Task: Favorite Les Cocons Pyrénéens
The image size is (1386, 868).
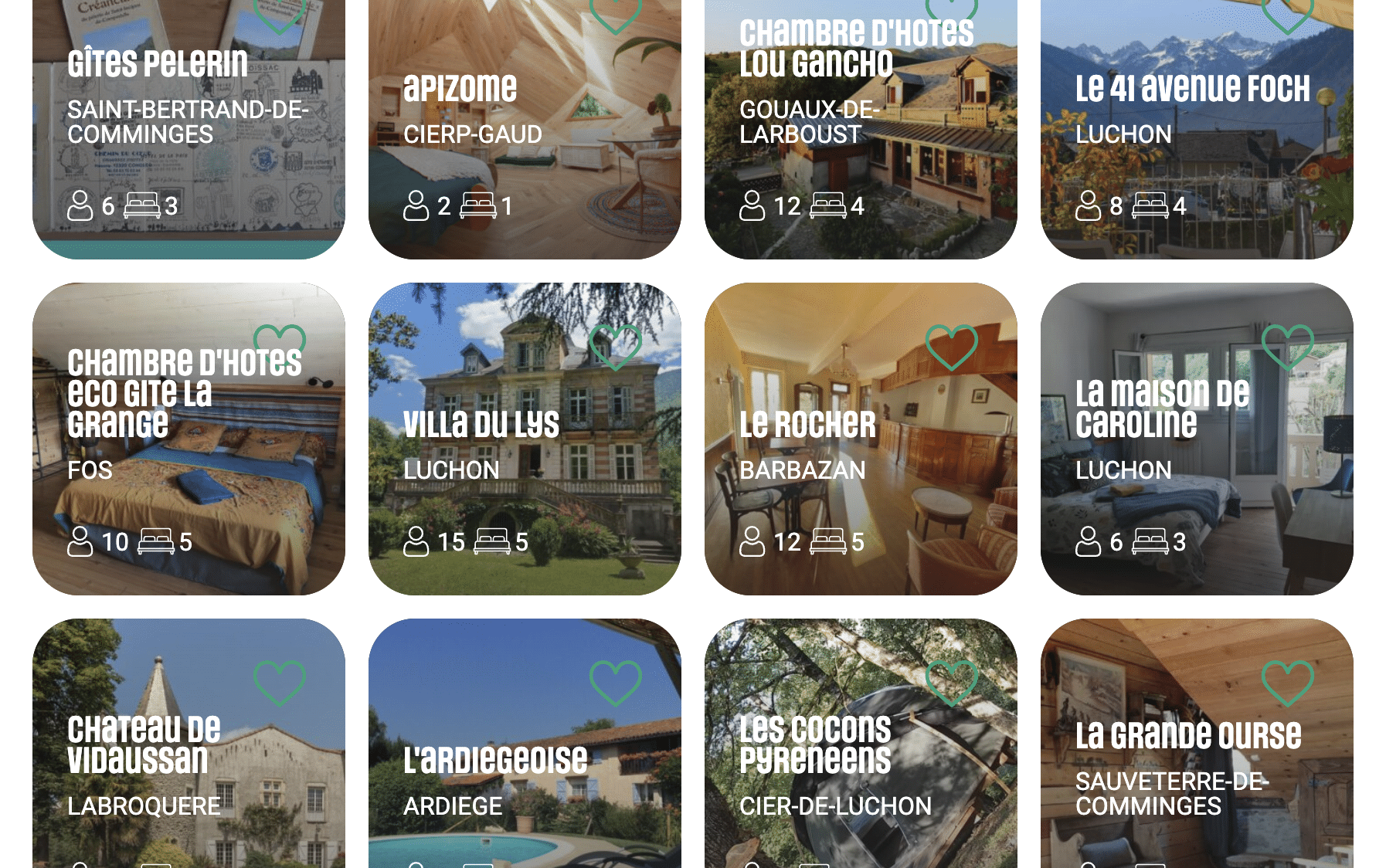Action: pyautogui.click(x=952, y=682)
